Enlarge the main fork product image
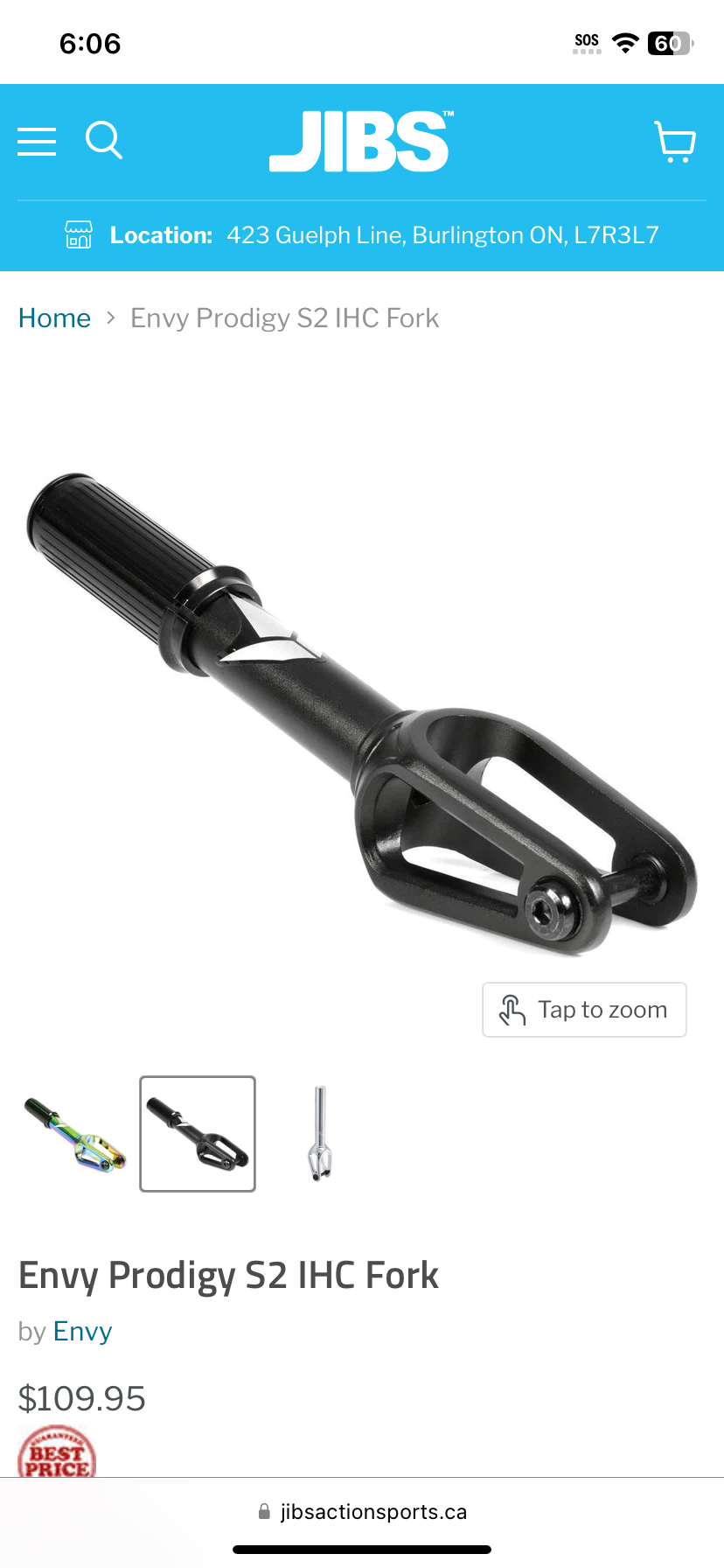This screenshot has height=1568, width=724. point(362,709)
